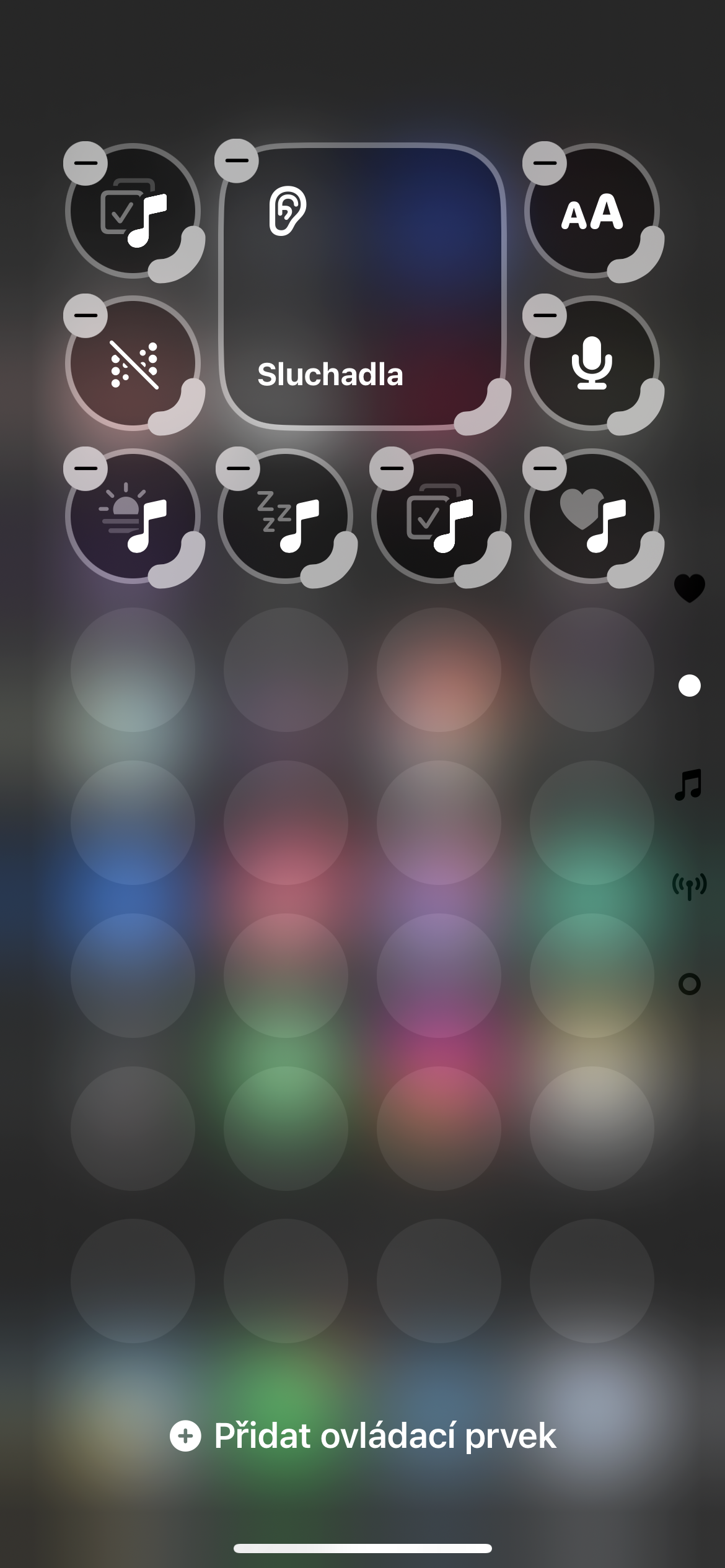Screen dimensions: 725x1568
Task: Tap Přidat ovládací prvek to add a control
Action: 363,1436
